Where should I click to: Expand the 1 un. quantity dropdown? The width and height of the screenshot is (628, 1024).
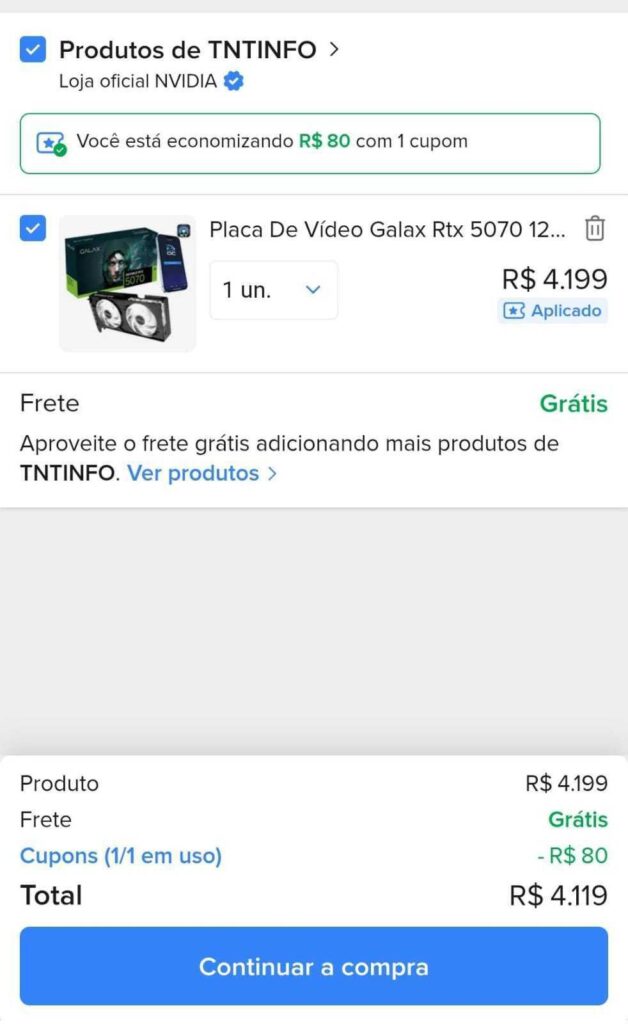tap(273, 290)
